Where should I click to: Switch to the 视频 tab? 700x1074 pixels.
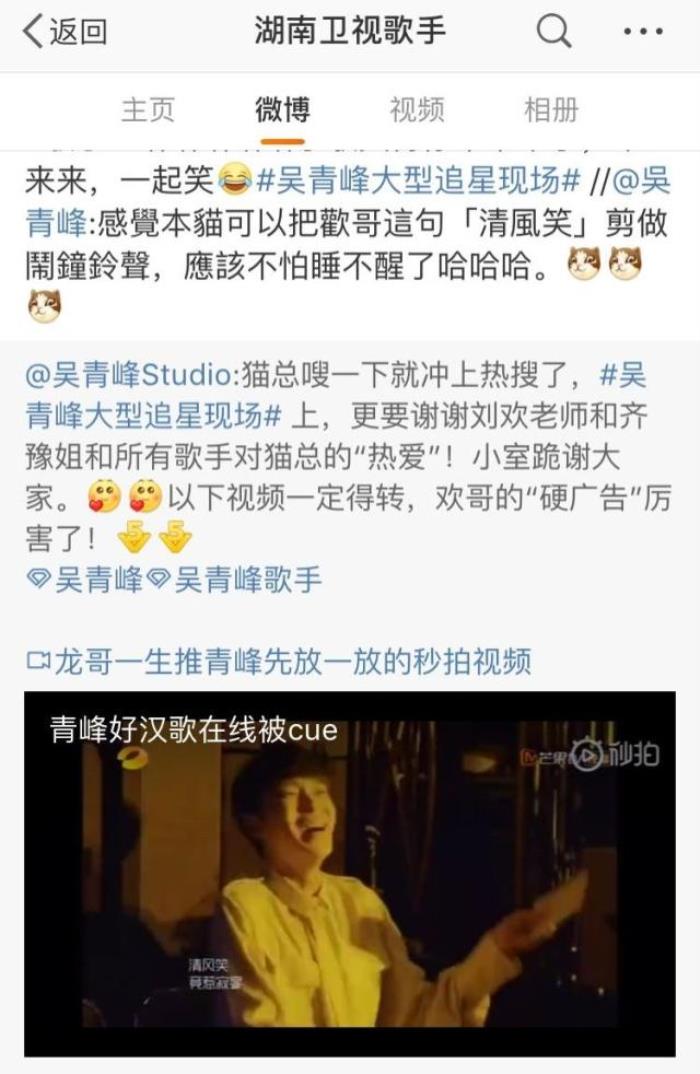click(416, 110)
